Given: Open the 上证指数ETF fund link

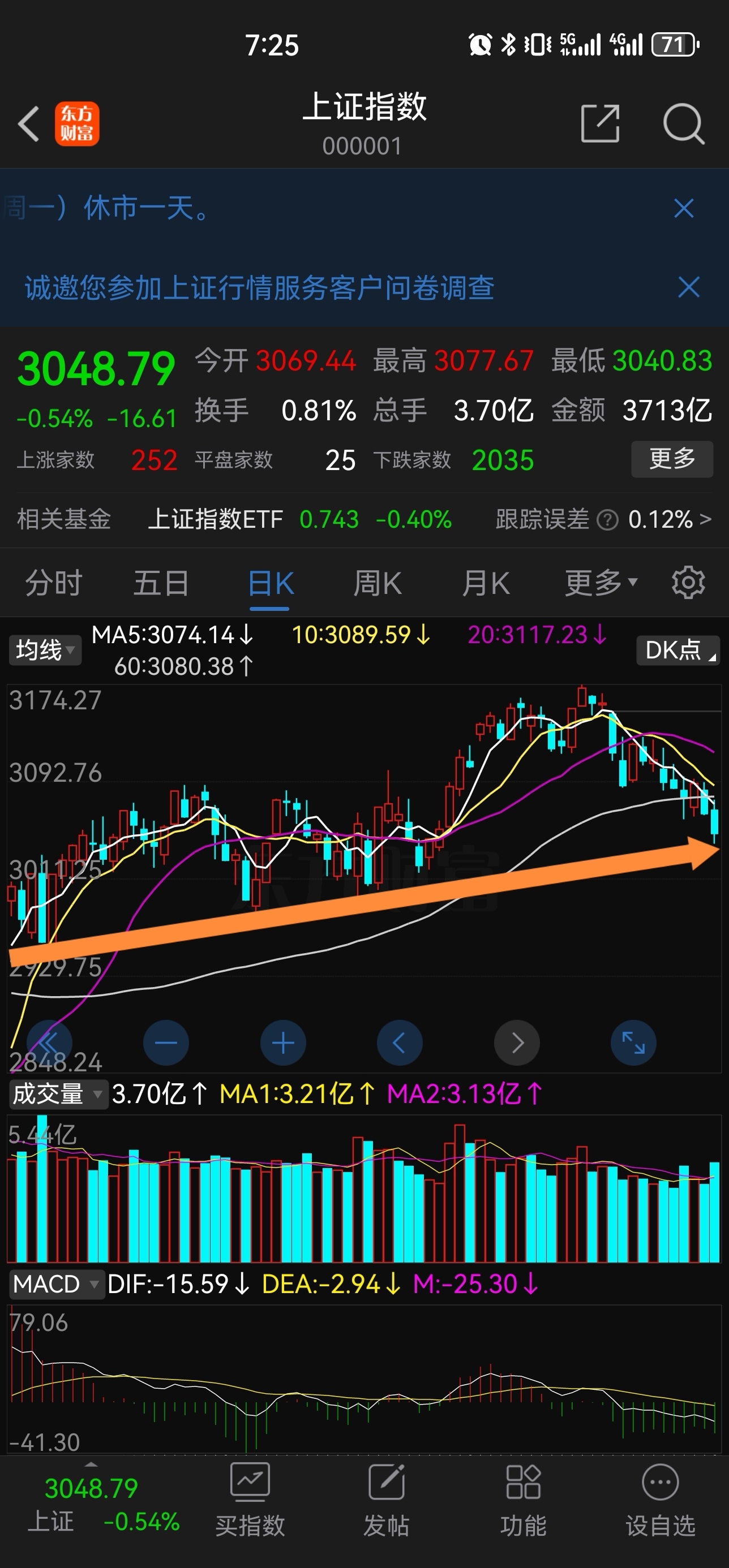Looking at the screenshot, I should pyautogui.click(x=215, y=519).
